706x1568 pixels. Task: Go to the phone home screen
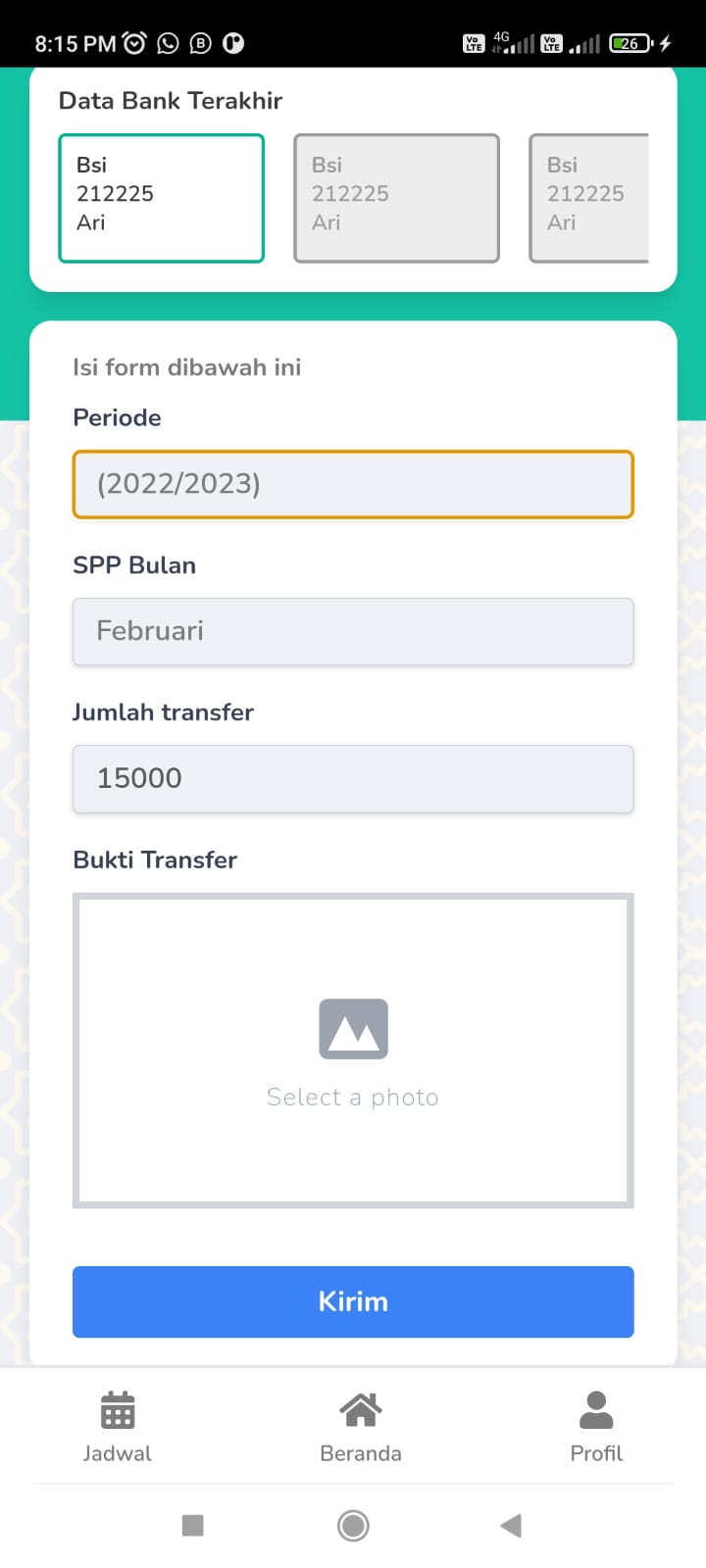(x=353, y=1526)
